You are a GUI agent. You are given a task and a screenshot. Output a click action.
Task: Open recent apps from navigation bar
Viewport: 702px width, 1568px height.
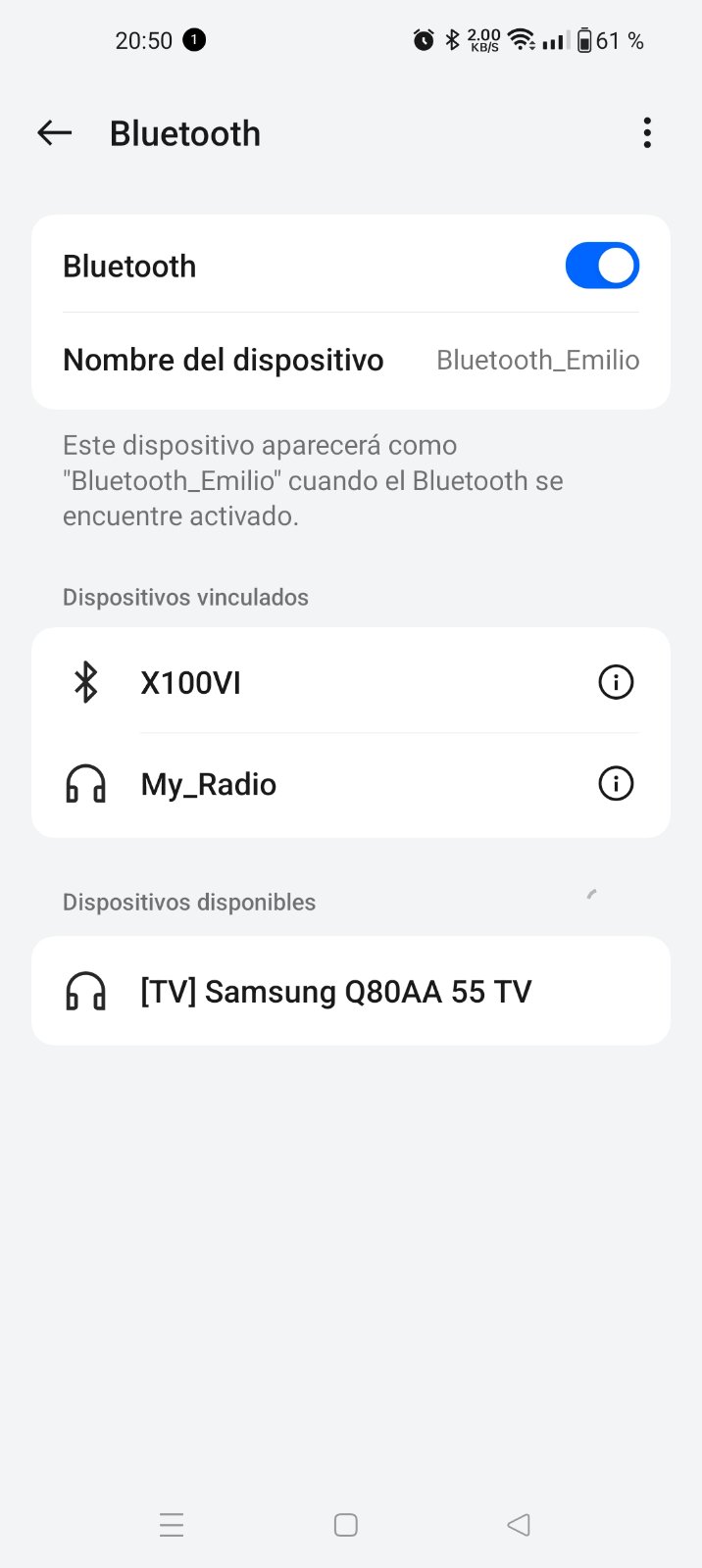point(172,1525)
